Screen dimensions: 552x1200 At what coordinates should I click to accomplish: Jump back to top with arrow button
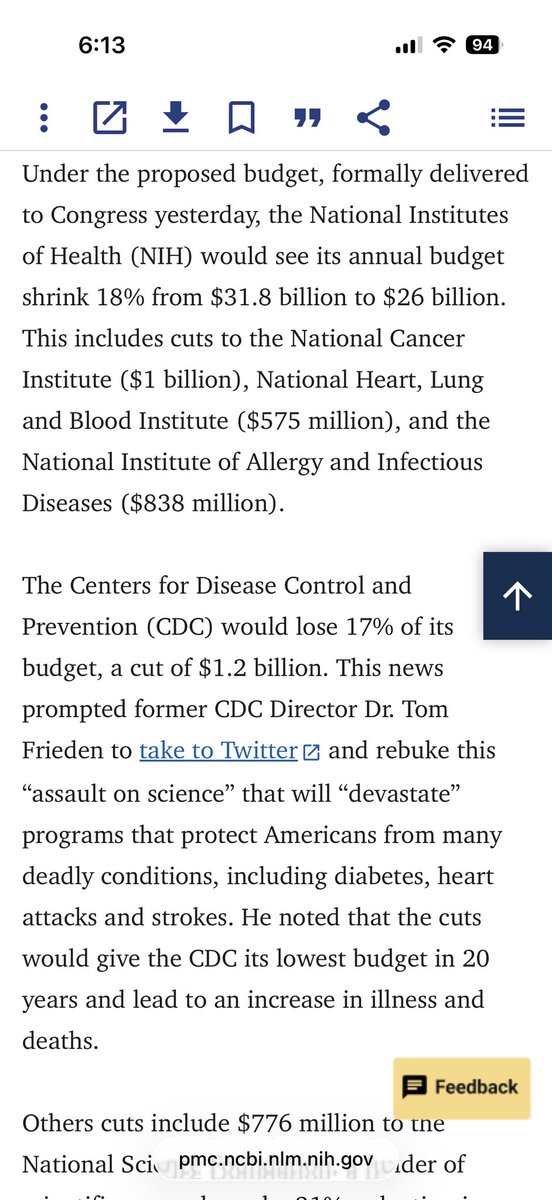coord(518,595)
